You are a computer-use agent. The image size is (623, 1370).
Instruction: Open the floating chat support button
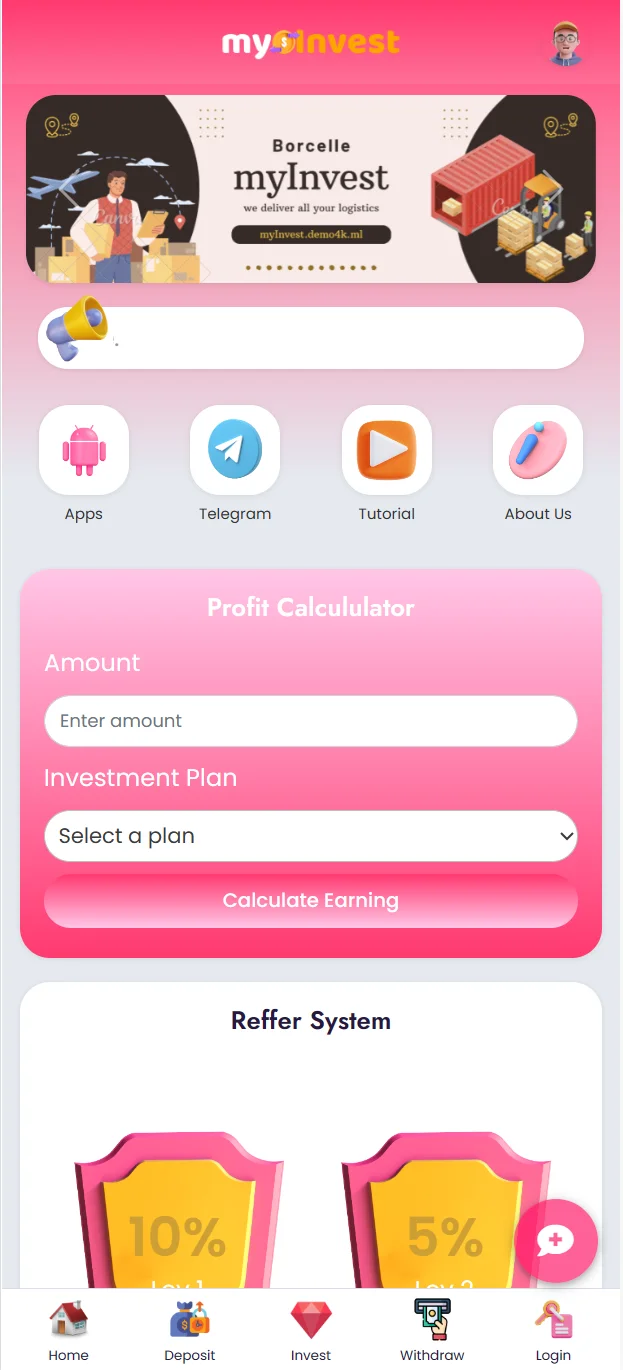coord(556,1241)
